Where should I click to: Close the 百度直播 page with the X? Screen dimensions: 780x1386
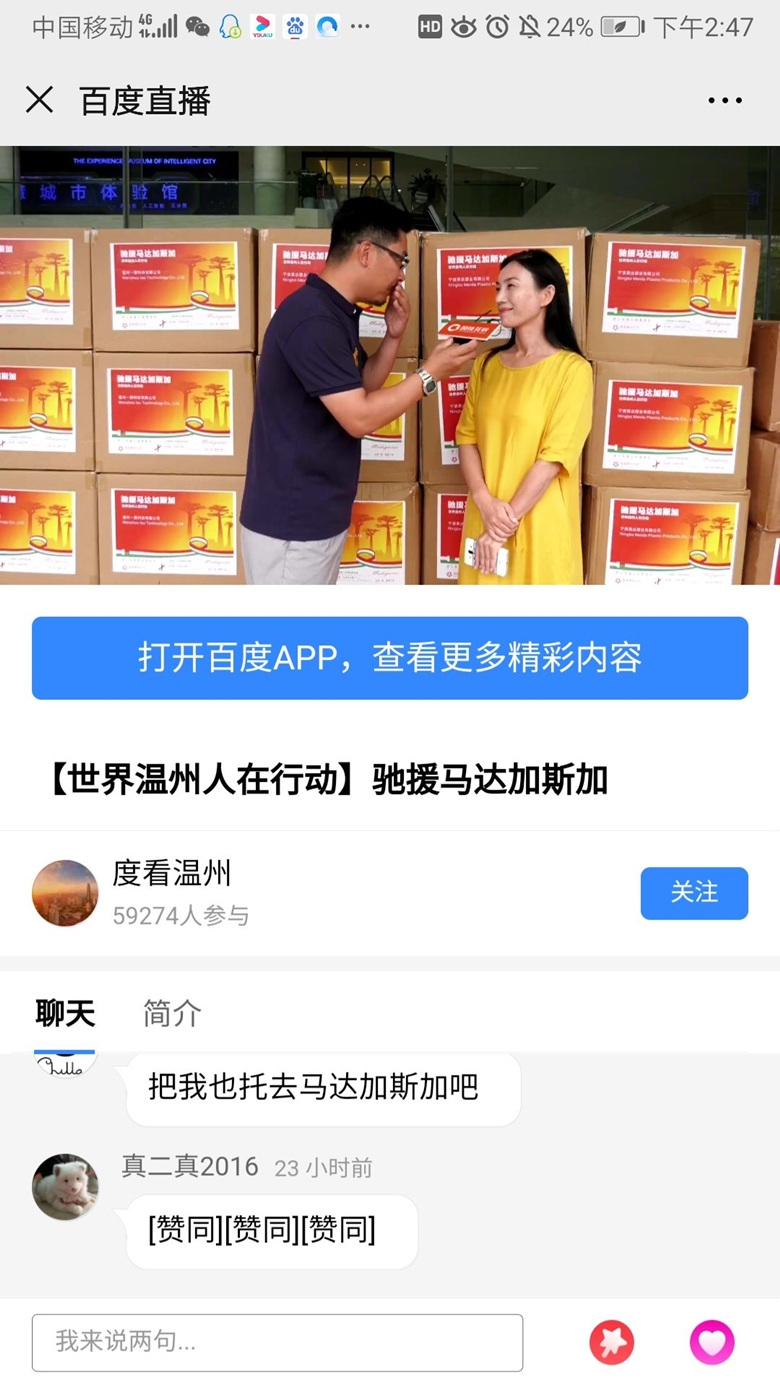40,99
